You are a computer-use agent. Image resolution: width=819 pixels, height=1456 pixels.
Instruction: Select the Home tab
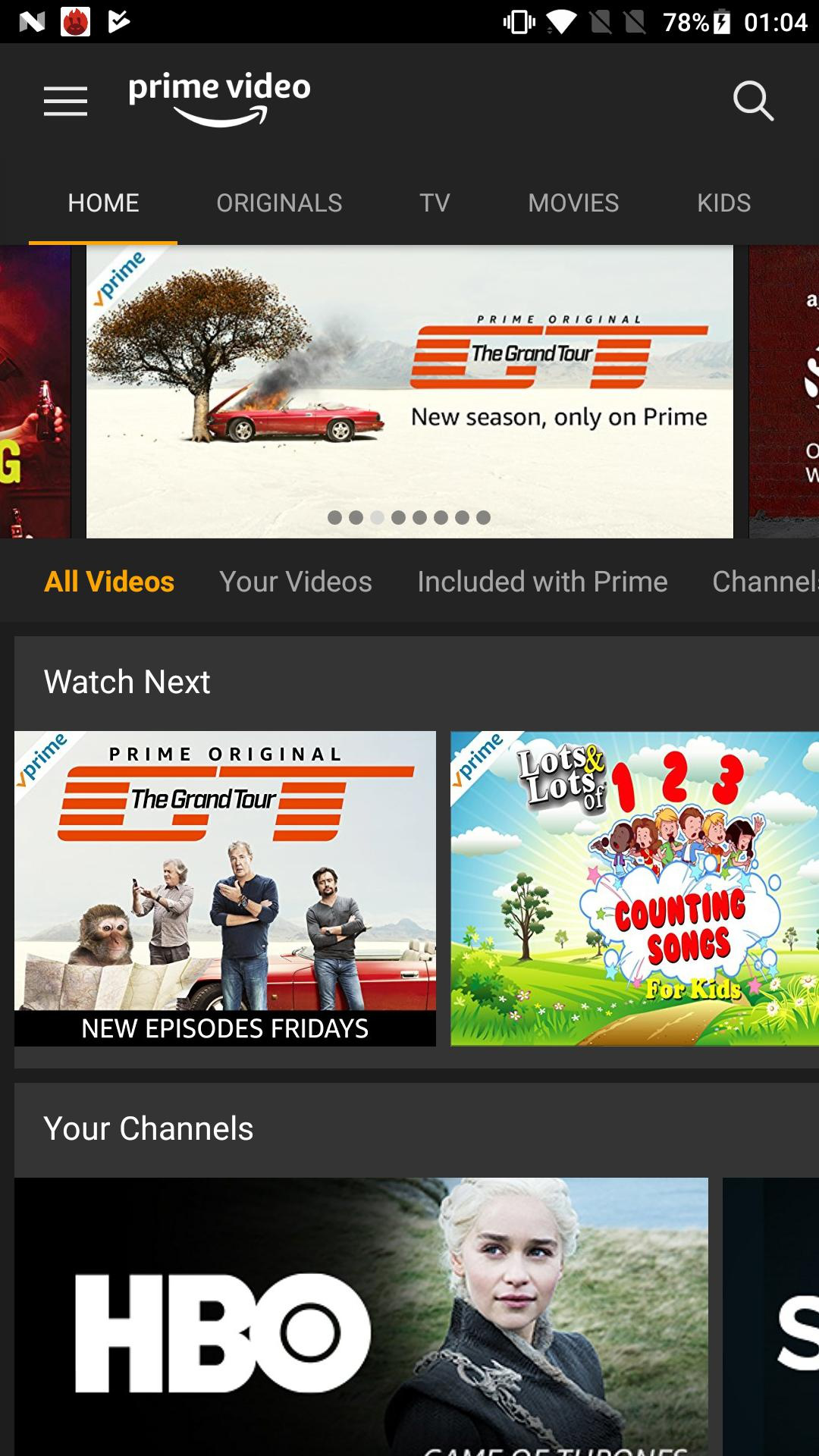pos(103,202)
